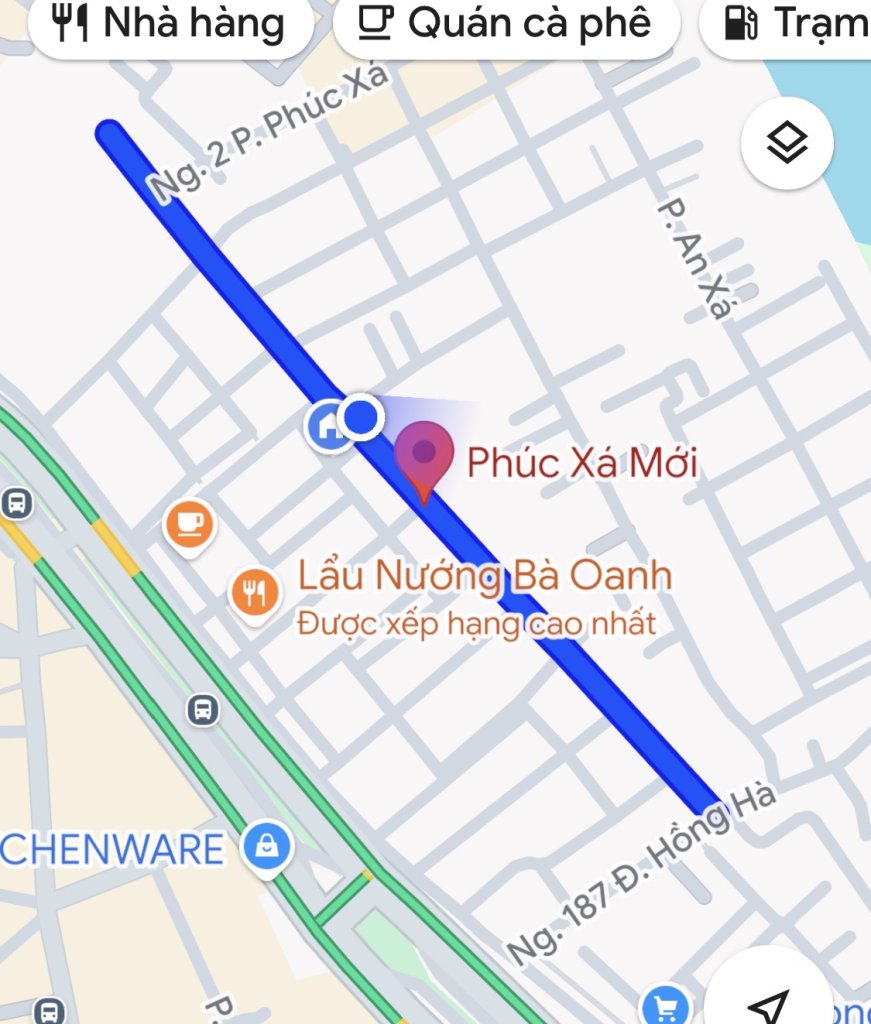
Task: Select the Quán cà phê chip
Action: (x=506, y=22)
